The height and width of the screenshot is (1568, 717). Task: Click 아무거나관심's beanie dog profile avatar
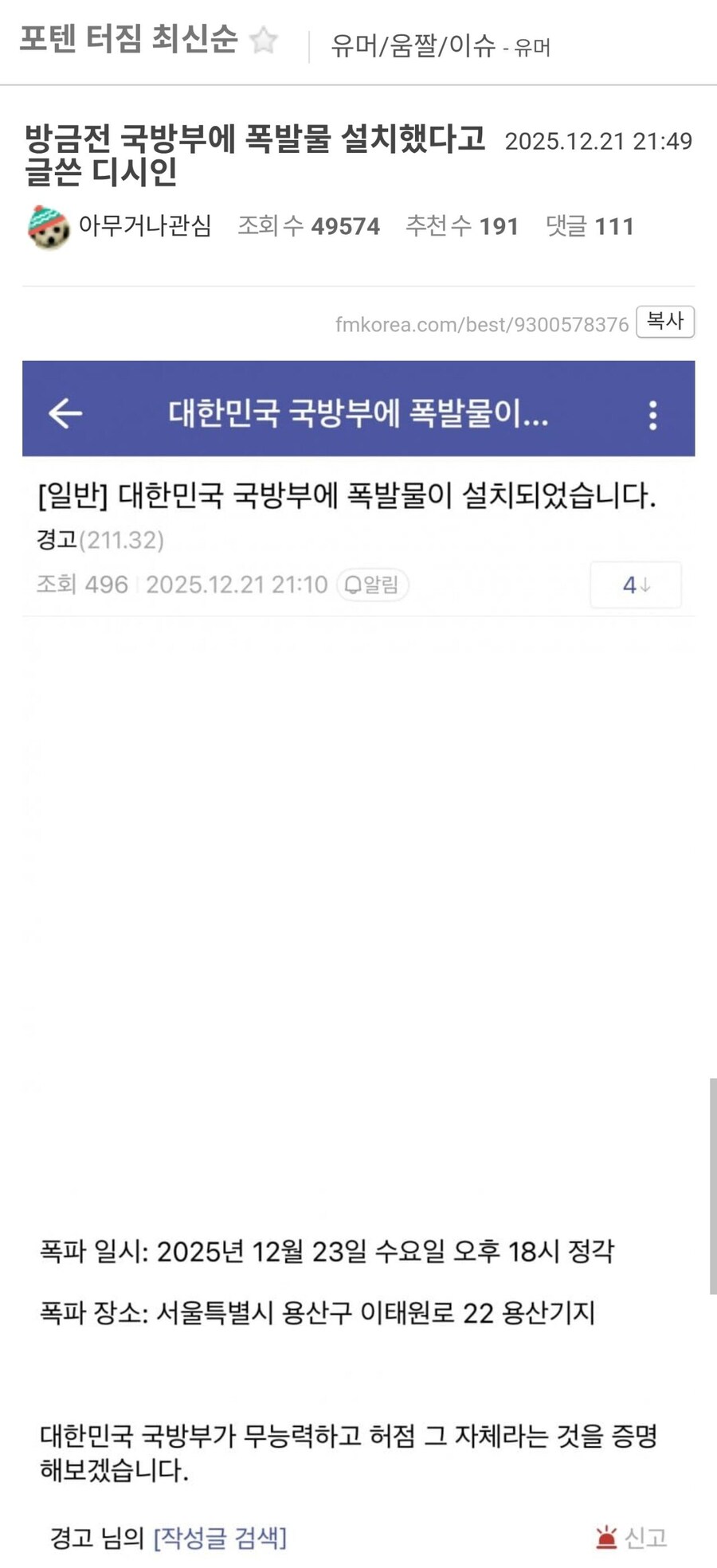point(49,226)
